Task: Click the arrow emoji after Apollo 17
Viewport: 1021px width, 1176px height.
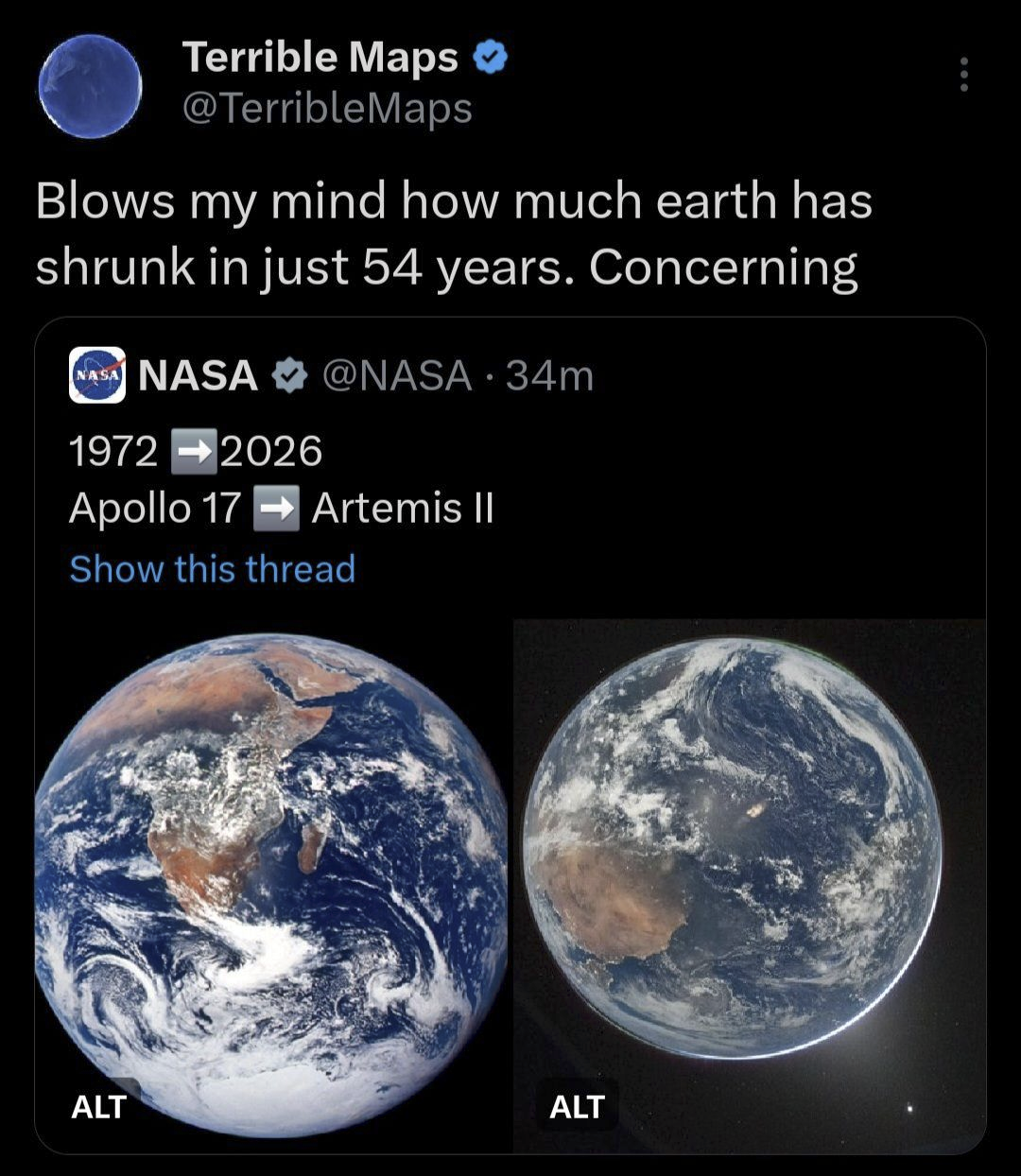Action: (x=278, y=509)
